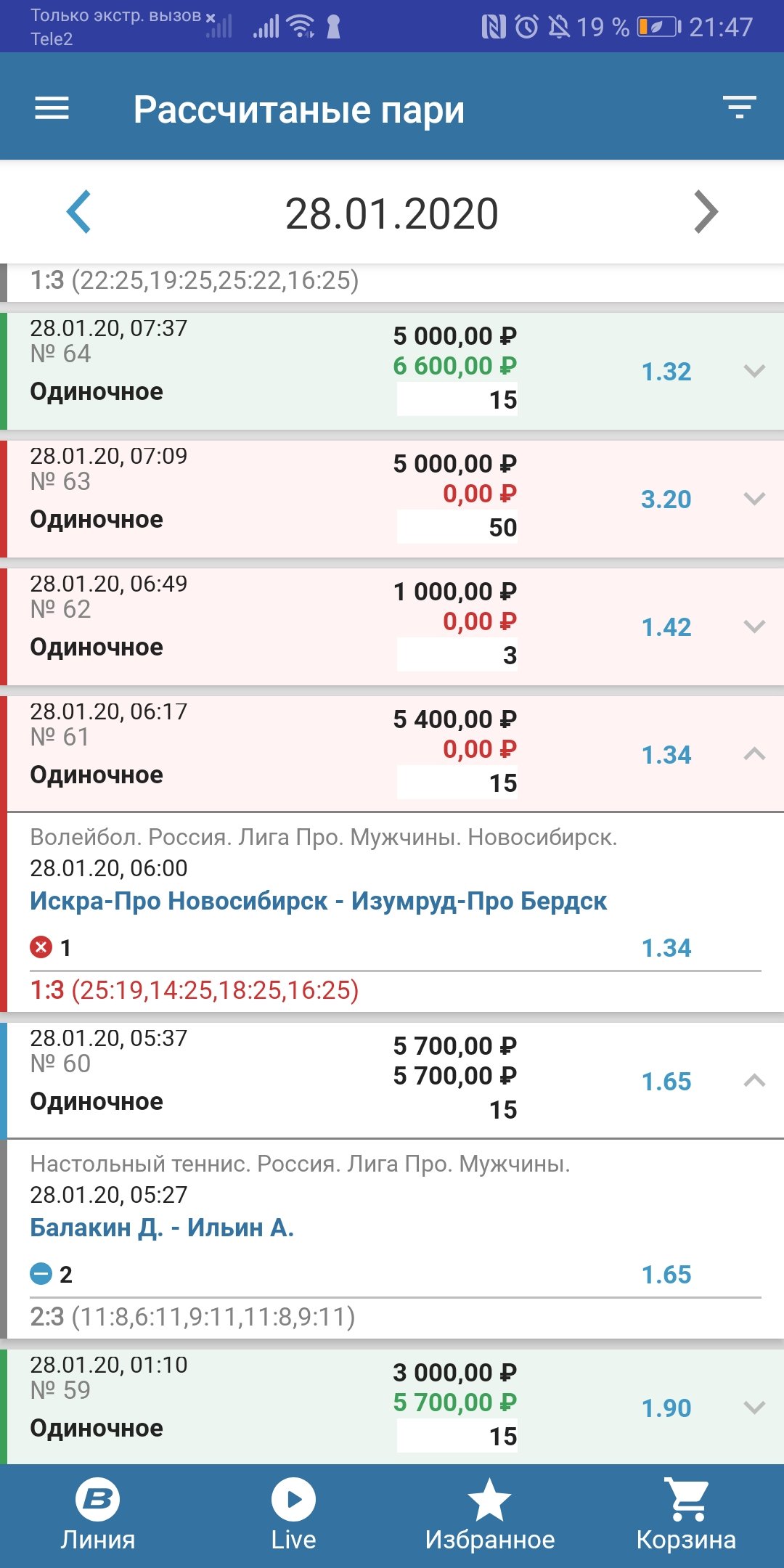The height and width of the screenshot is (1568, 784).
Task: Expand bet № 64 details
Action: [754, 372]
